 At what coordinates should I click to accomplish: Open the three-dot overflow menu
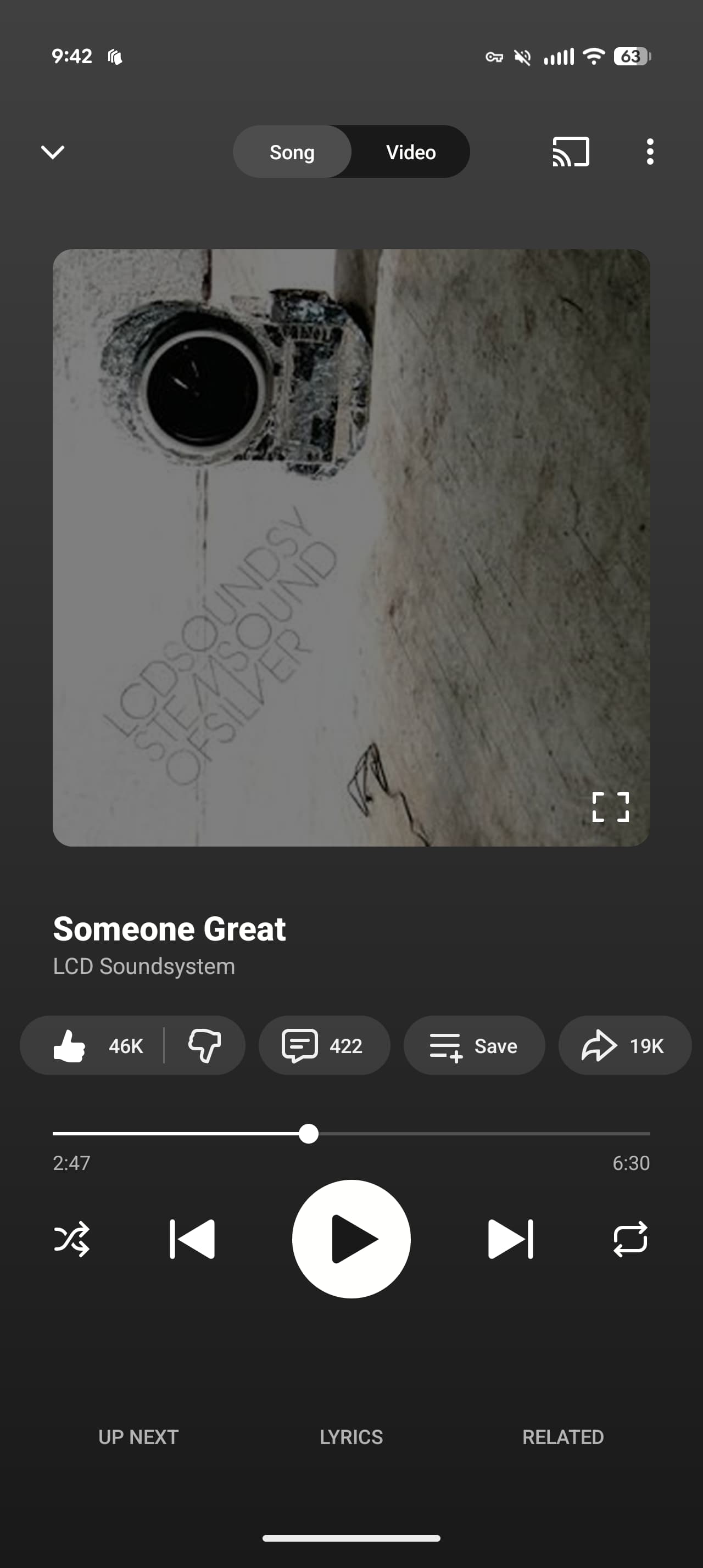click(650, 152)
